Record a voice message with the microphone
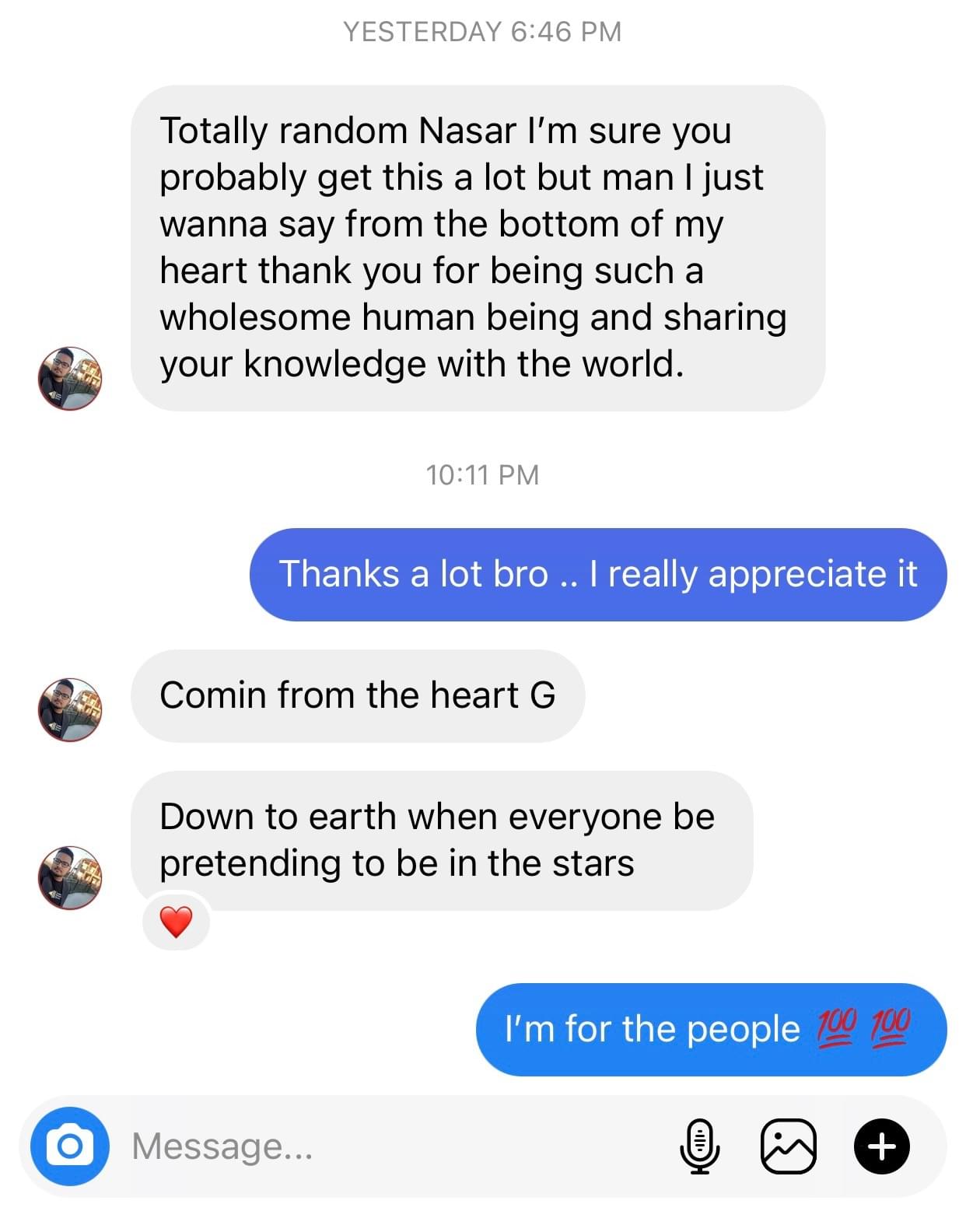966x1232 pixels. pyautogui.click(x=699, y=1146)
